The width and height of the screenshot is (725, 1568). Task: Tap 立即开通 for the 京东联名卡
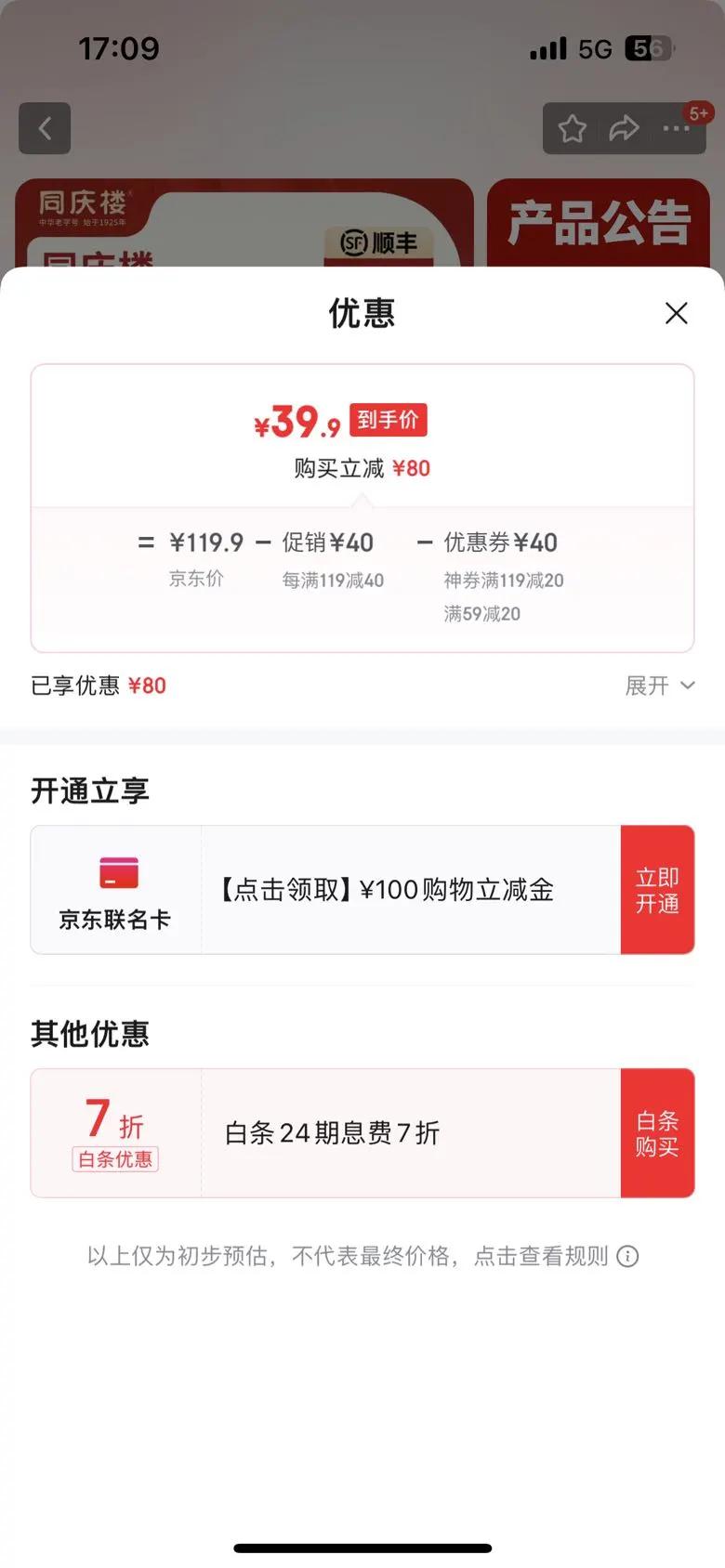(657, 890)
